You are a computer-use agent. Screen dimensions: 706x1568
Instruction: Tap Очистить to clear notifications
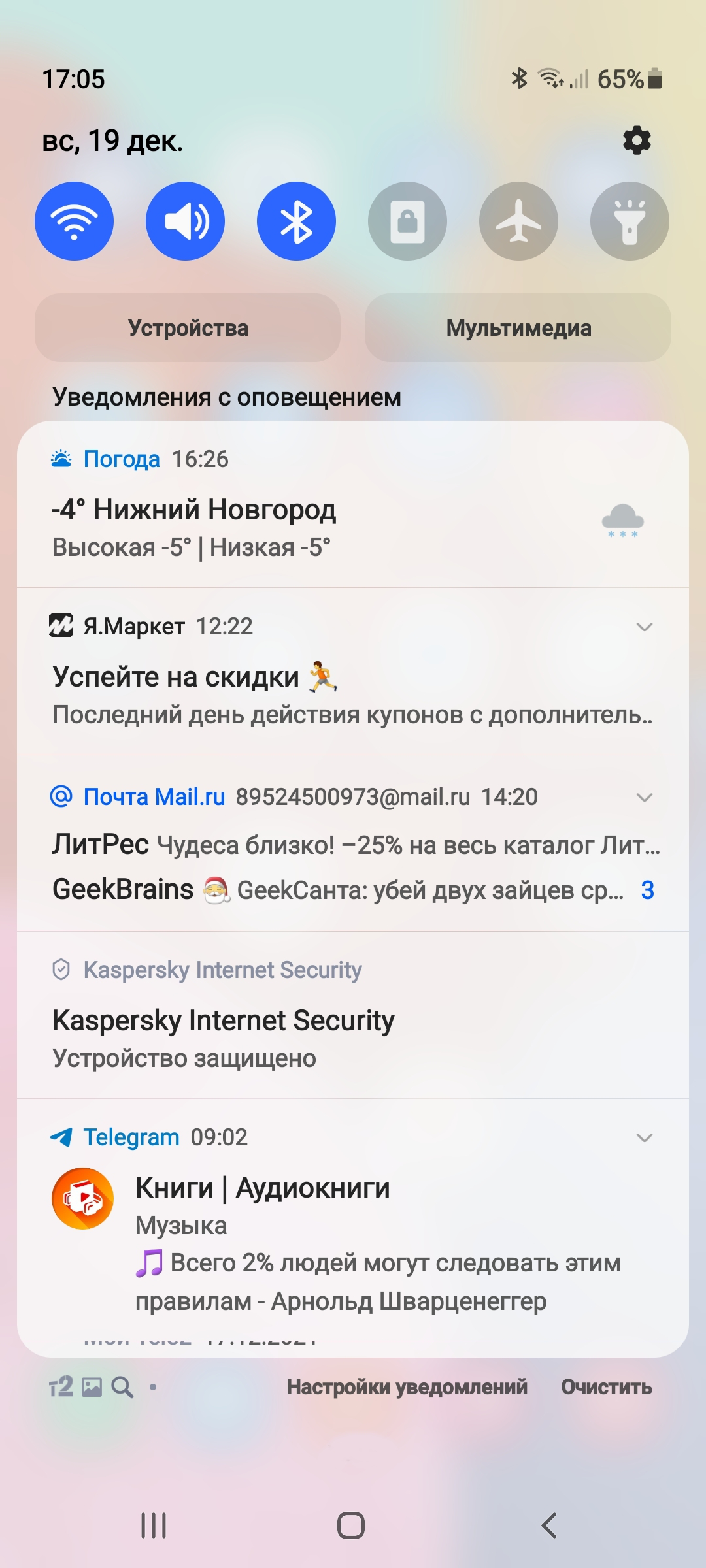(x=607, y=1386)
